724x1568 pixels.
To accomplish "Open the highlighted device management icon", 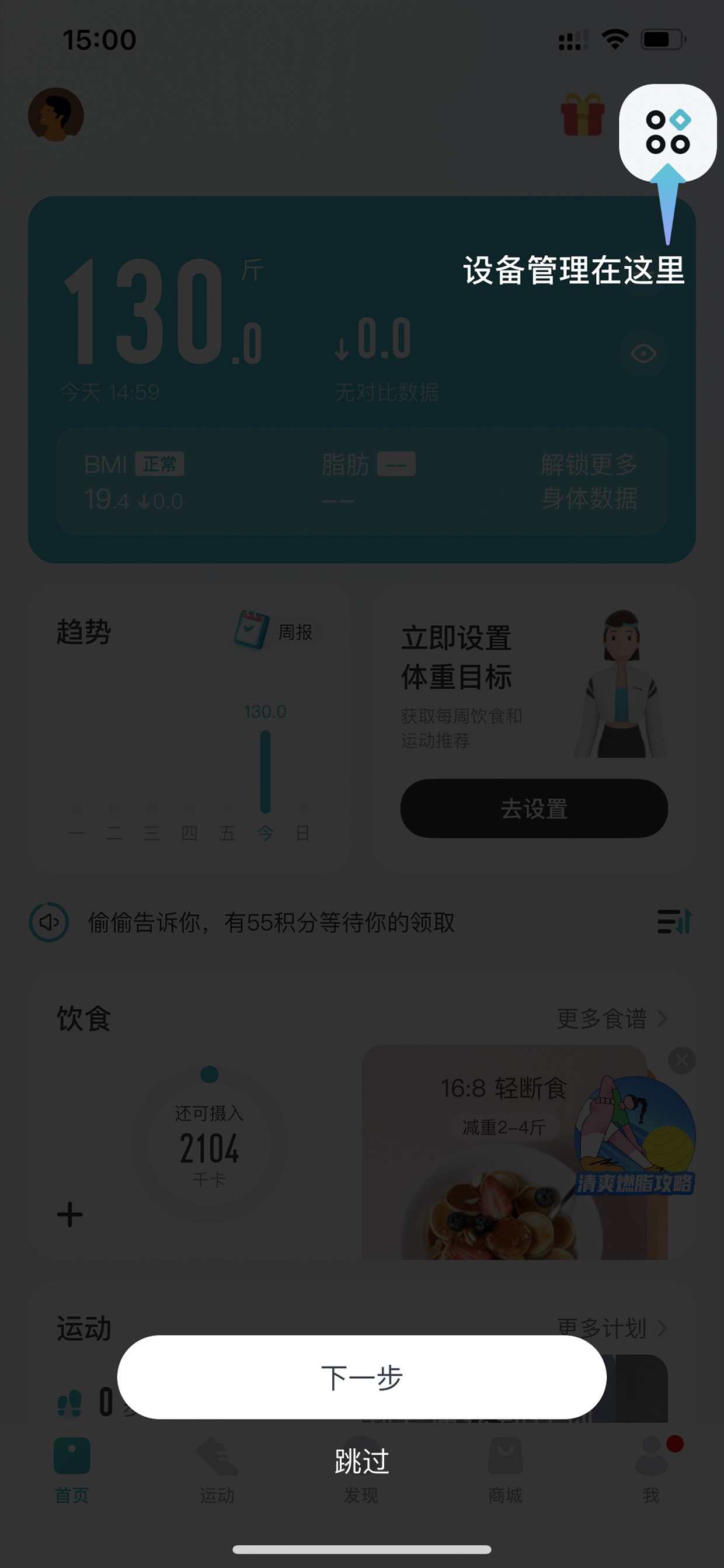I will click(x=667, y=133).
